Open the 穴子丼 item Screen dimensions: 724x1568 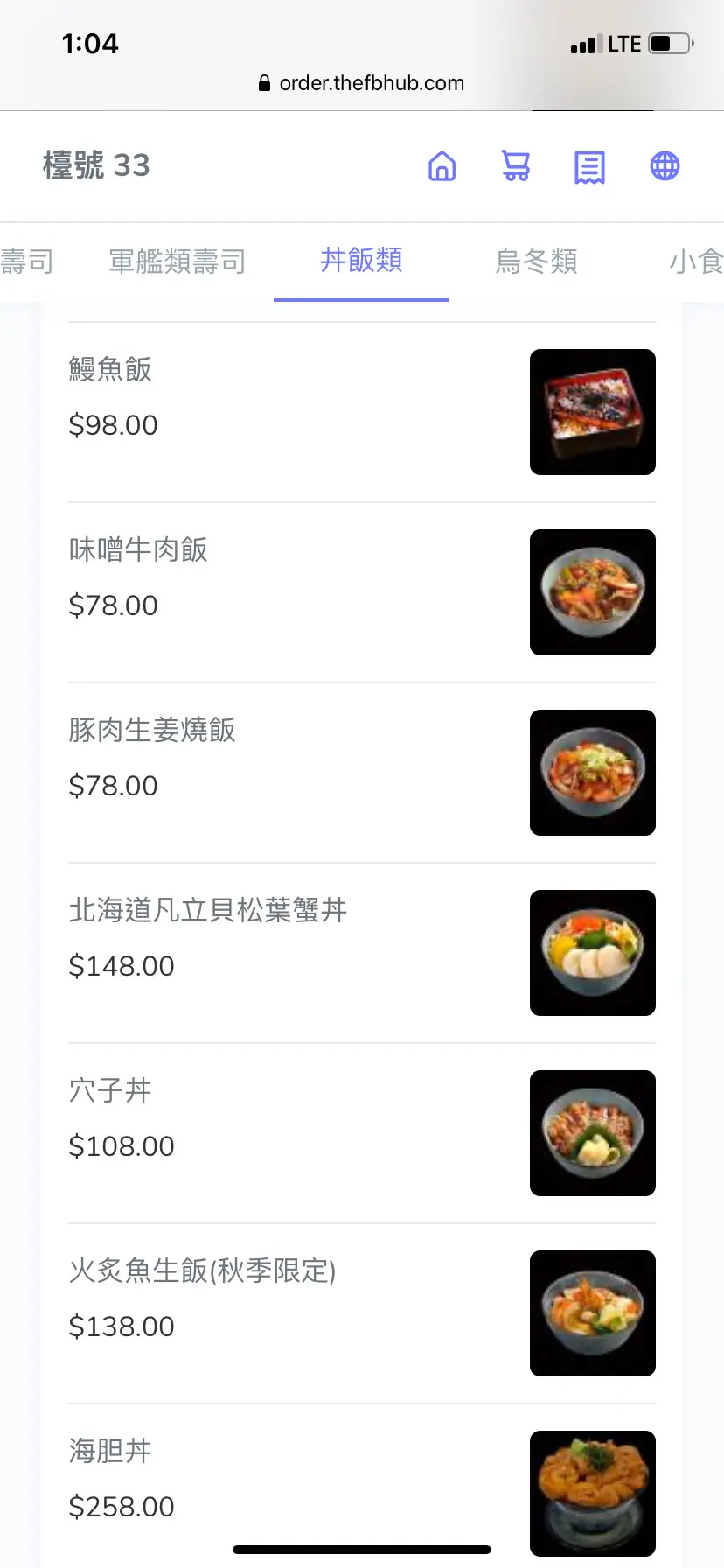pyautogui.click(x=362, y=1133)
